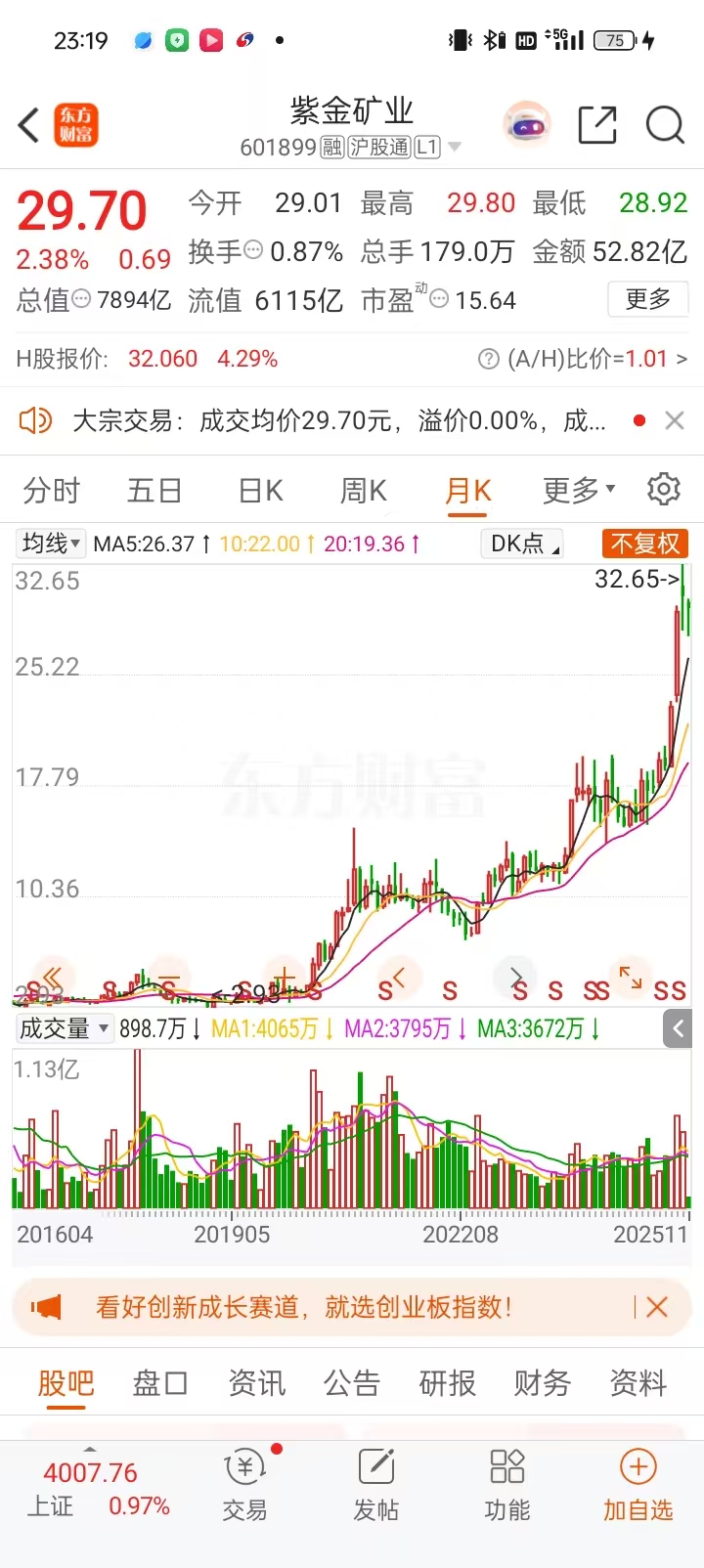Open the chart settings gear
Image resolution: width=704 pixels, height=1568 pixels.
664,489
